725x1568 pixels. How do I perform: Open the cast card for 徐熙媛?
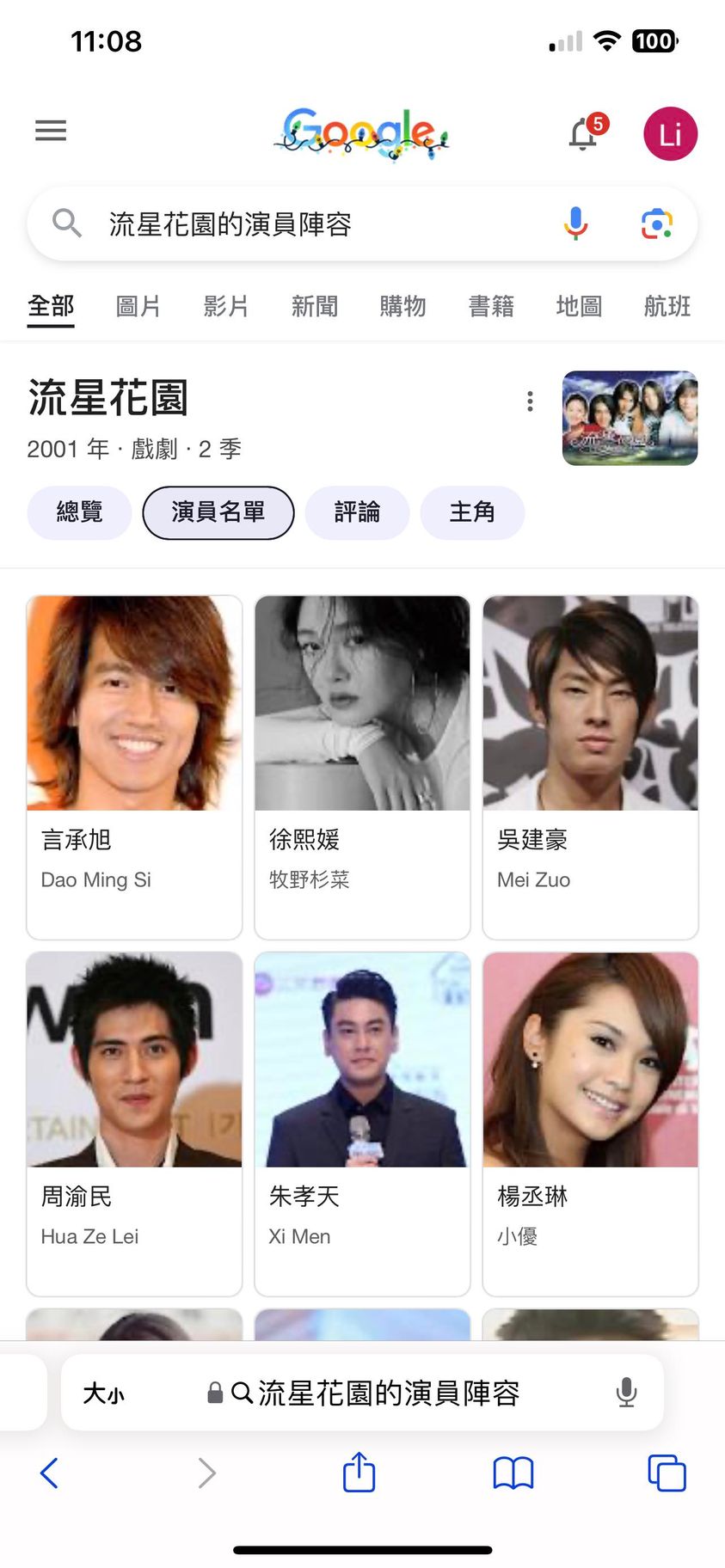[362, 767]
